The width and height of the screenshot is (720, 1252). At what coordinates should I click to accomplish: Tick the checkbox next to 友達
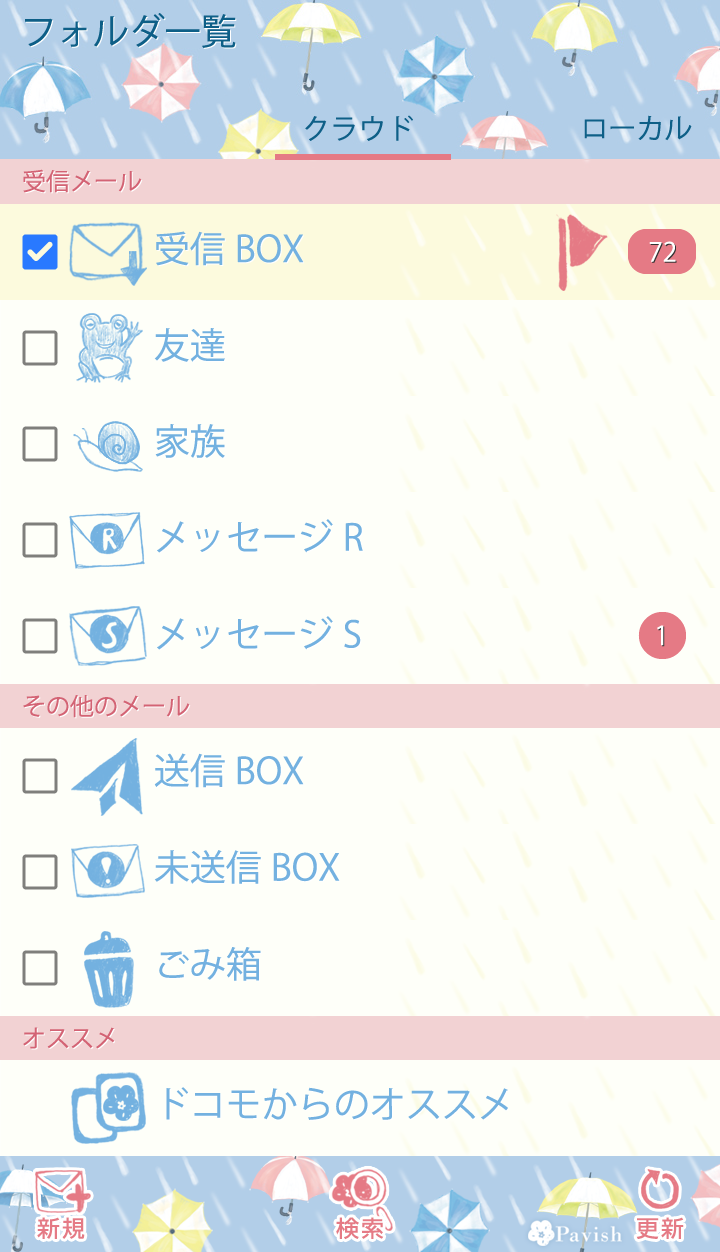[40, 348]
